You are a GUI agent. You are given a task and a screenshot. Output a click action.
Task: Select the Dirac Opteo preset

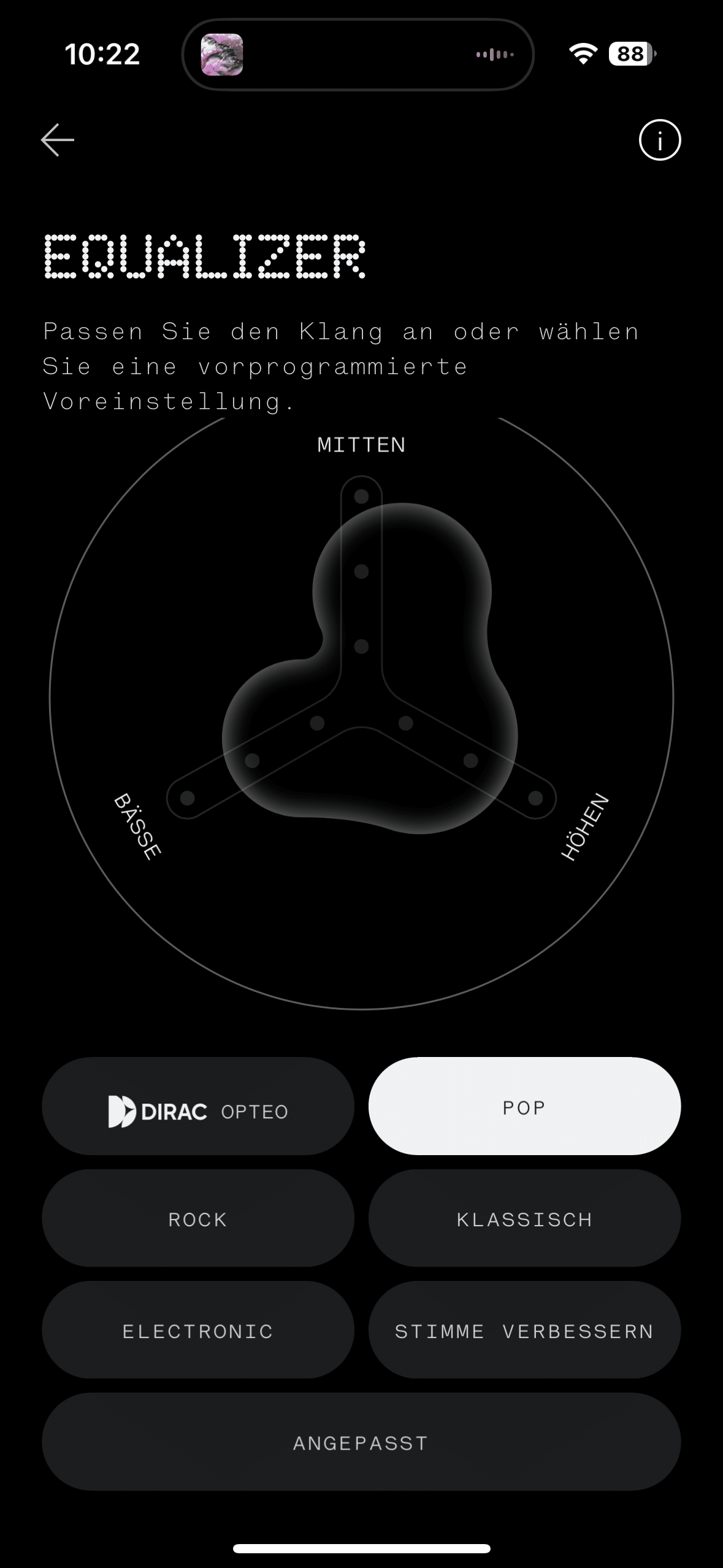198,1106
